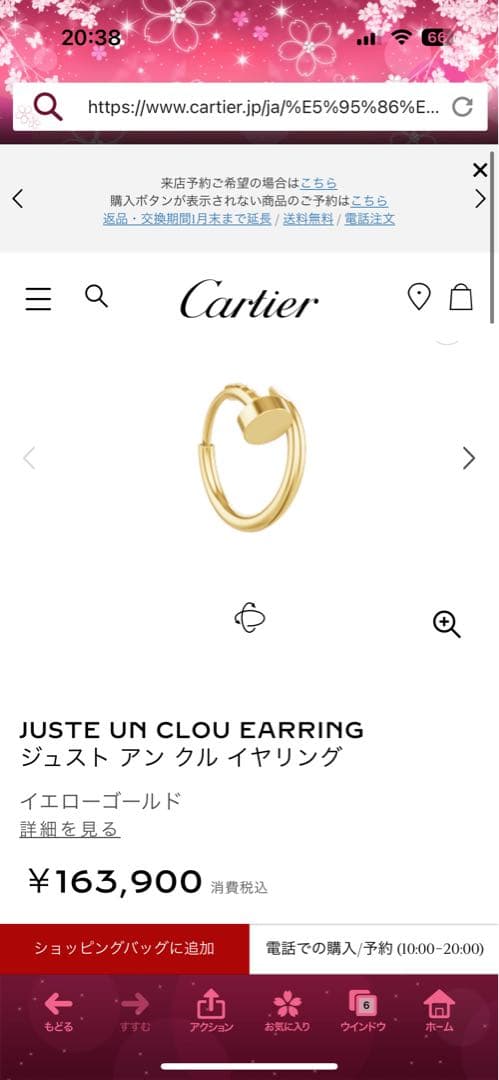Select 電話での購入/予約 phone purchase

coord(374,948)
